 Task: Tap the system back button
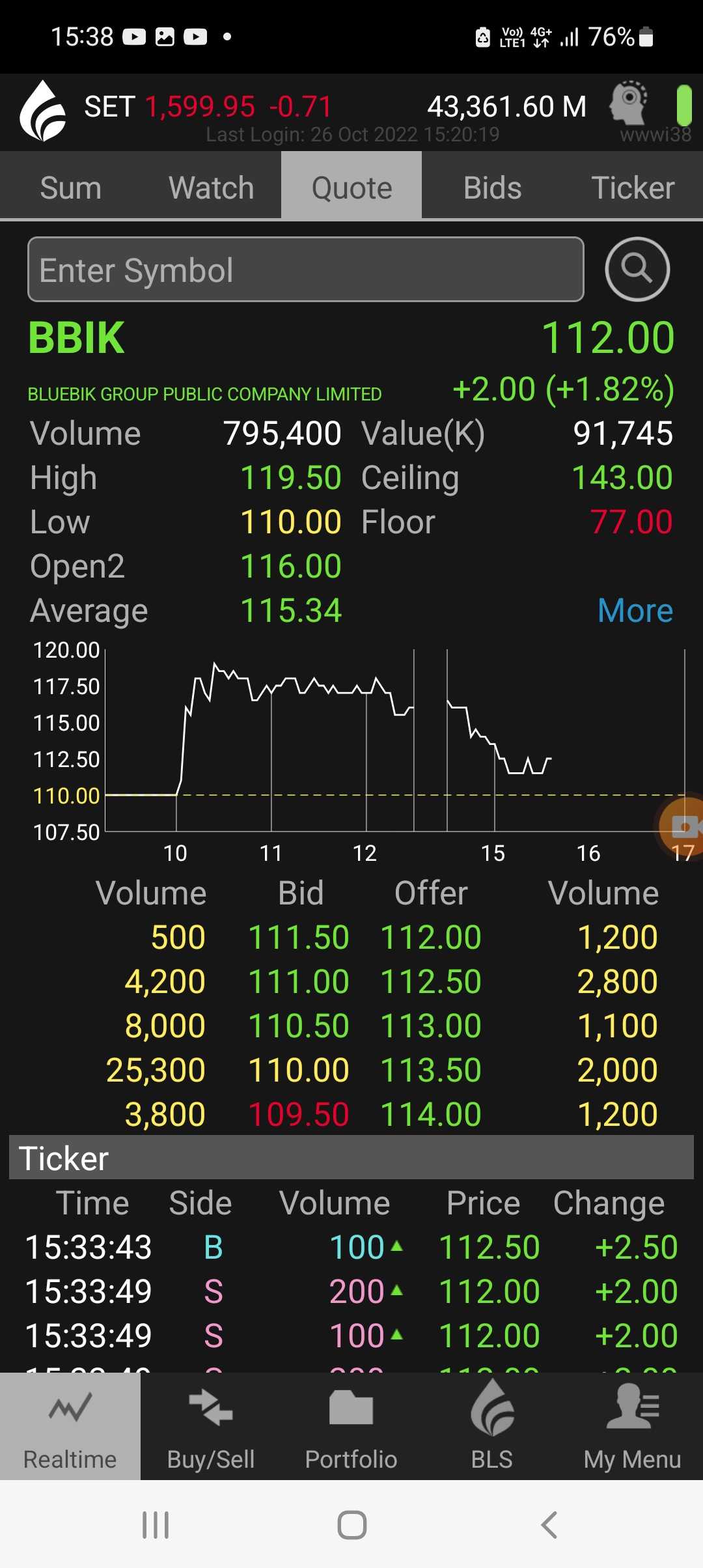(x=549, y=1525)
